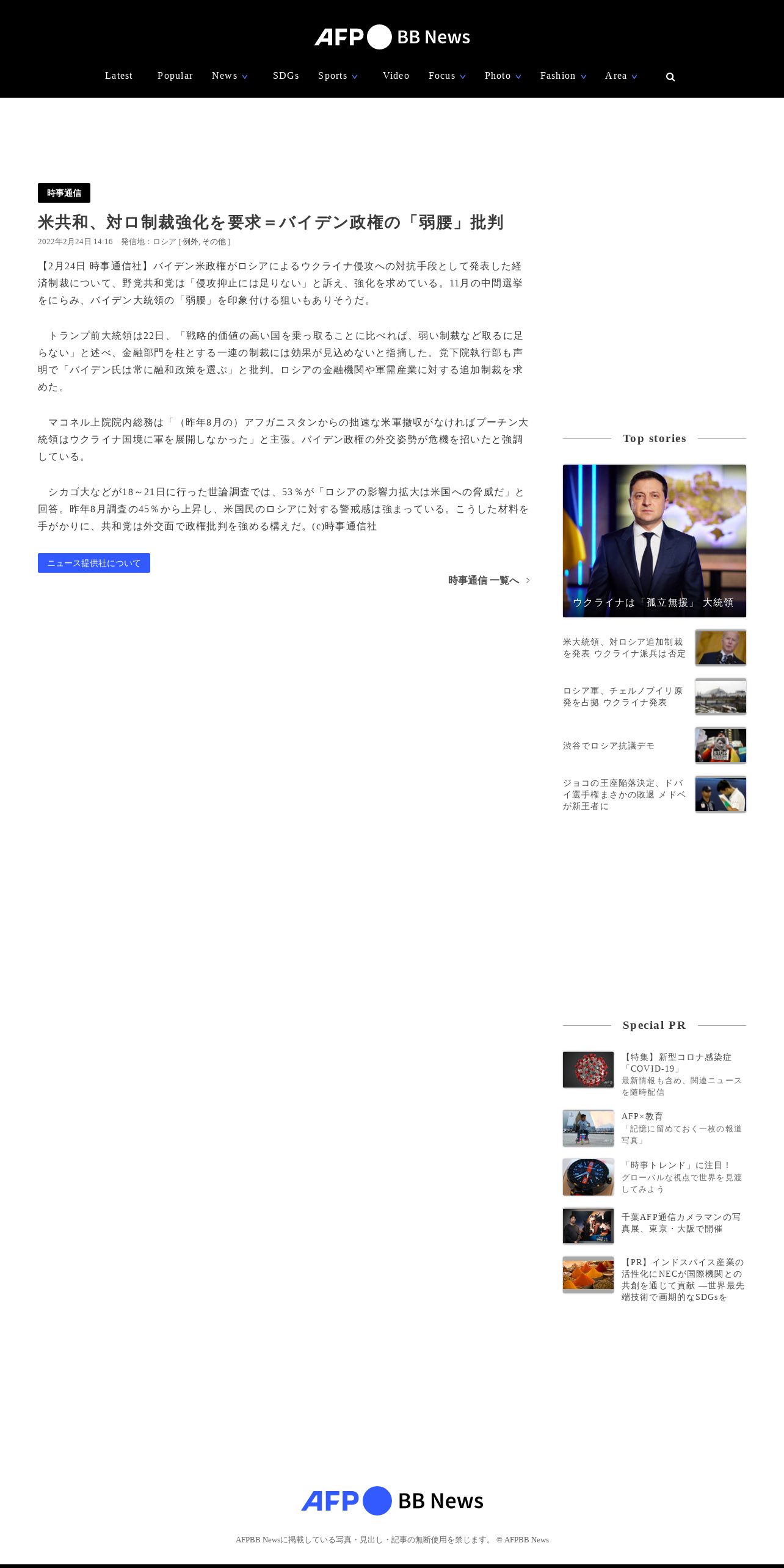The width and height of the screenshot is (784, 1568).
Task: Open the story 米大統領、対ロシア追加制裁を発表
Action: point(655,648)
